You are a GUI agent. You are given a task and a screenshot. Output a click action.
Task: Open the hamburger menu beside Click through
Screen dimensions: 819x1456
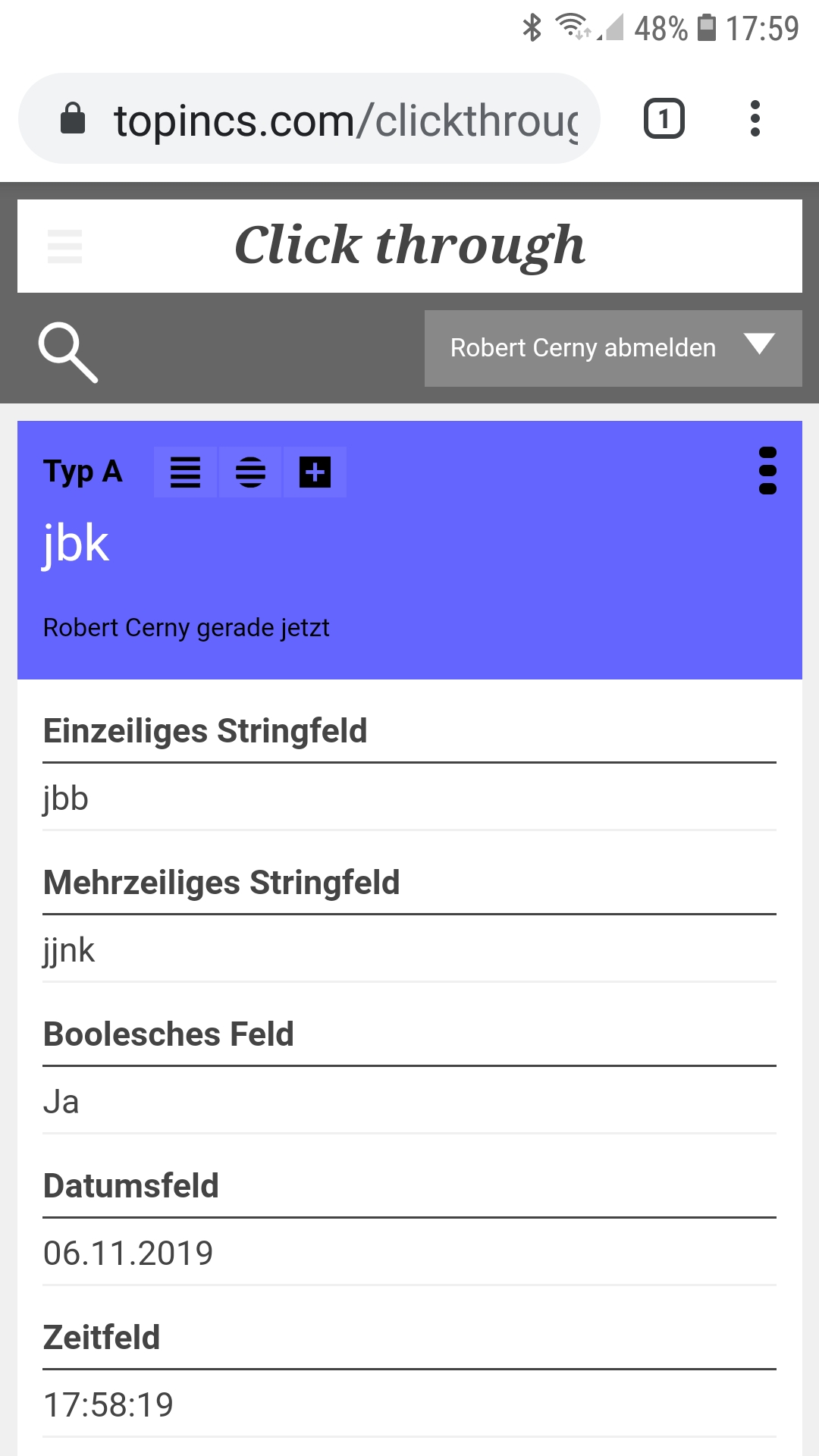[64, 246]
